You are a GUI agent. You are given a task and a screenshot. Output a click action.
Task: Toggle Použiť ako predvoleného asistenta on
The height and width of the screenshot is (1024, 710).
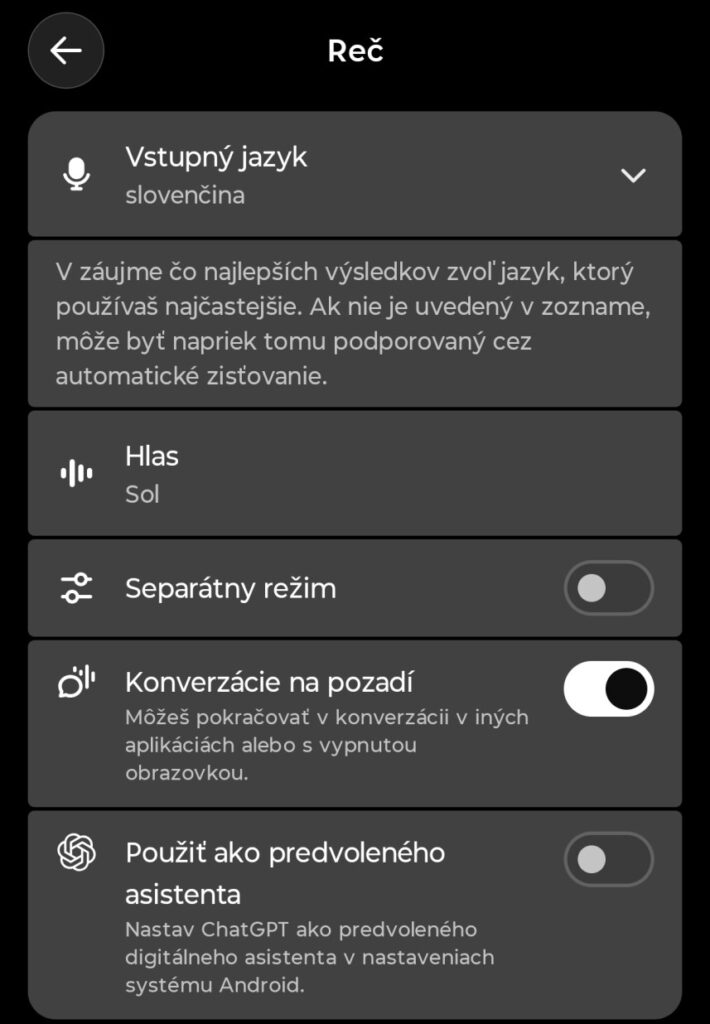coord(608,859)
